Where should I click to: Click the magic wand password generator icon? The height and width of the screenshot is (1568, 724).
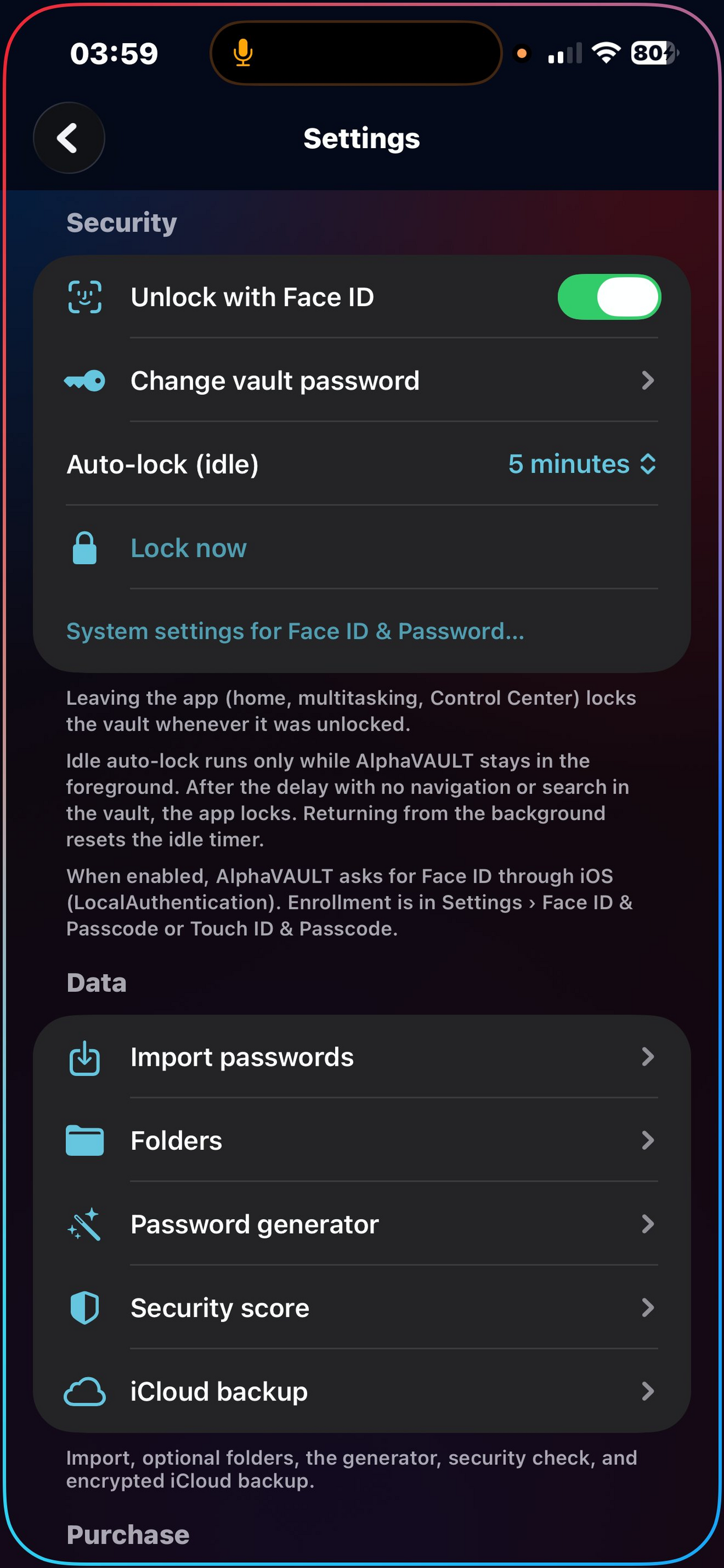point(85,1224)
